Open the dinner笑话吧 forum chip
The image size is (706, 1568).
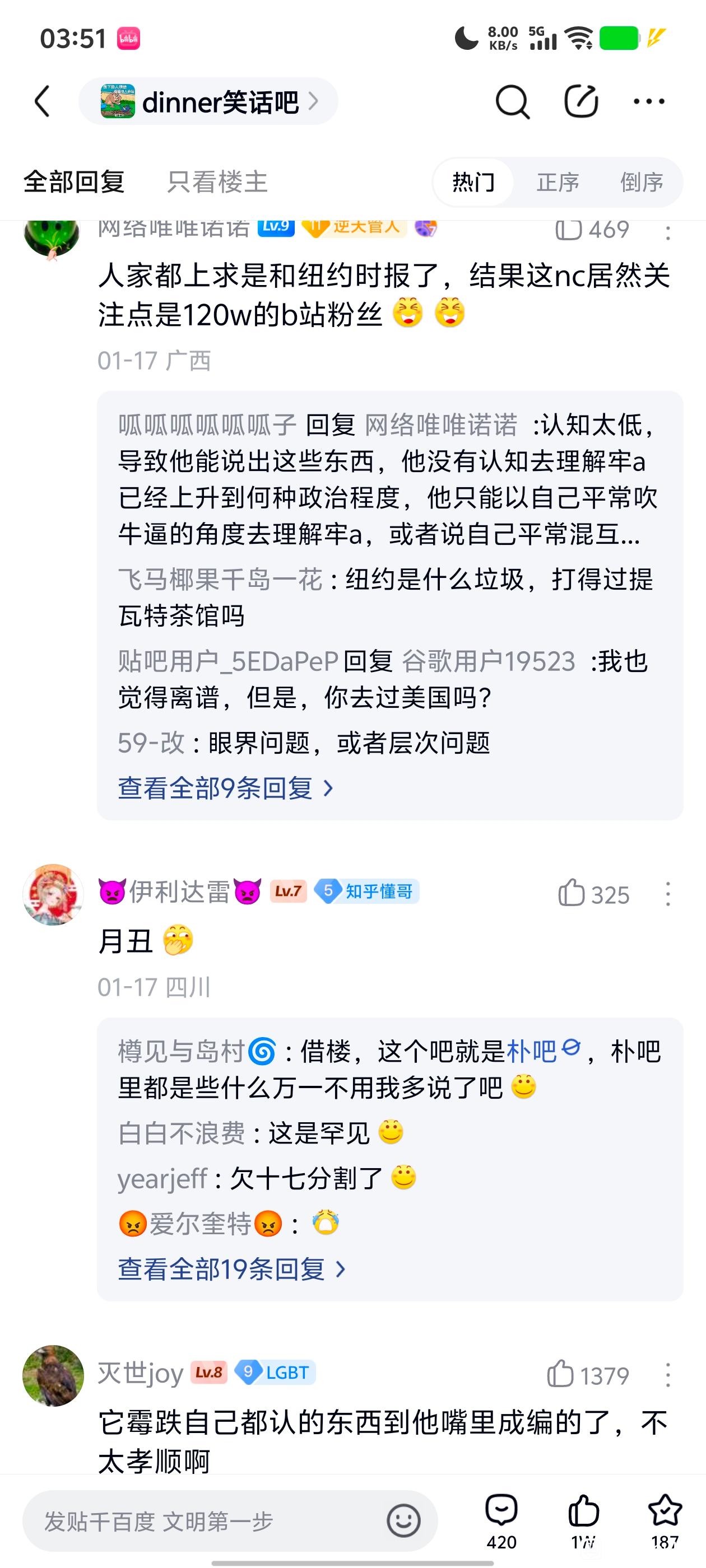(x=208, y=102)
